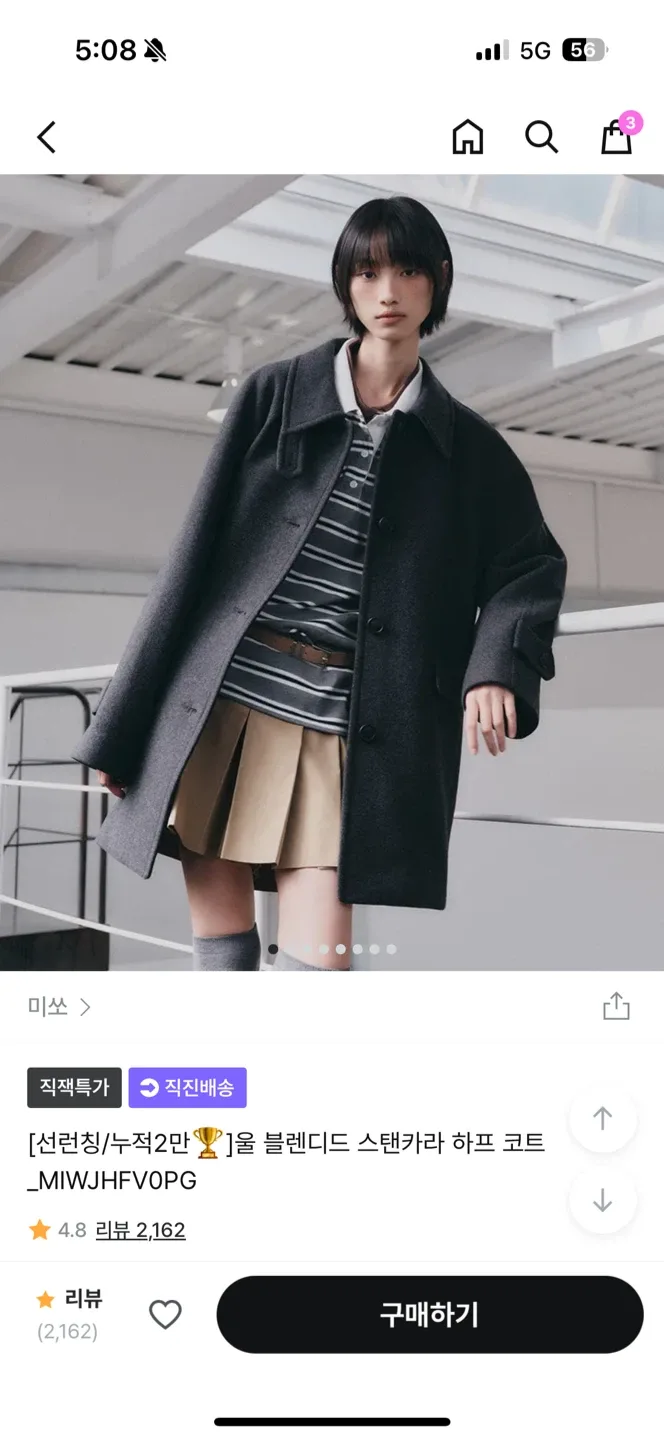Add the coat to wishlist with heart
Screen dimensions: 664x1440
click(x=165, y=1314)
